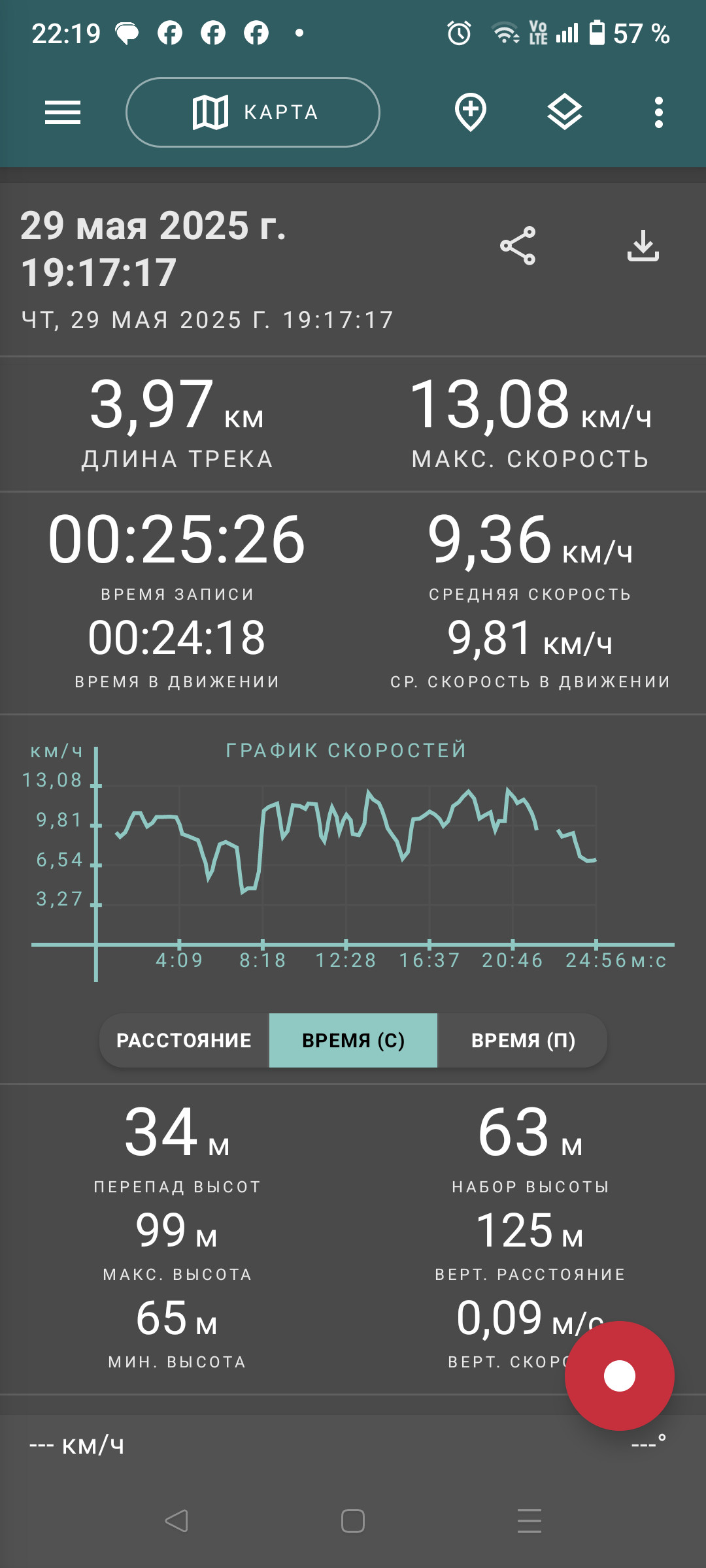Open the hamburger drawer menu

[63, 112]
